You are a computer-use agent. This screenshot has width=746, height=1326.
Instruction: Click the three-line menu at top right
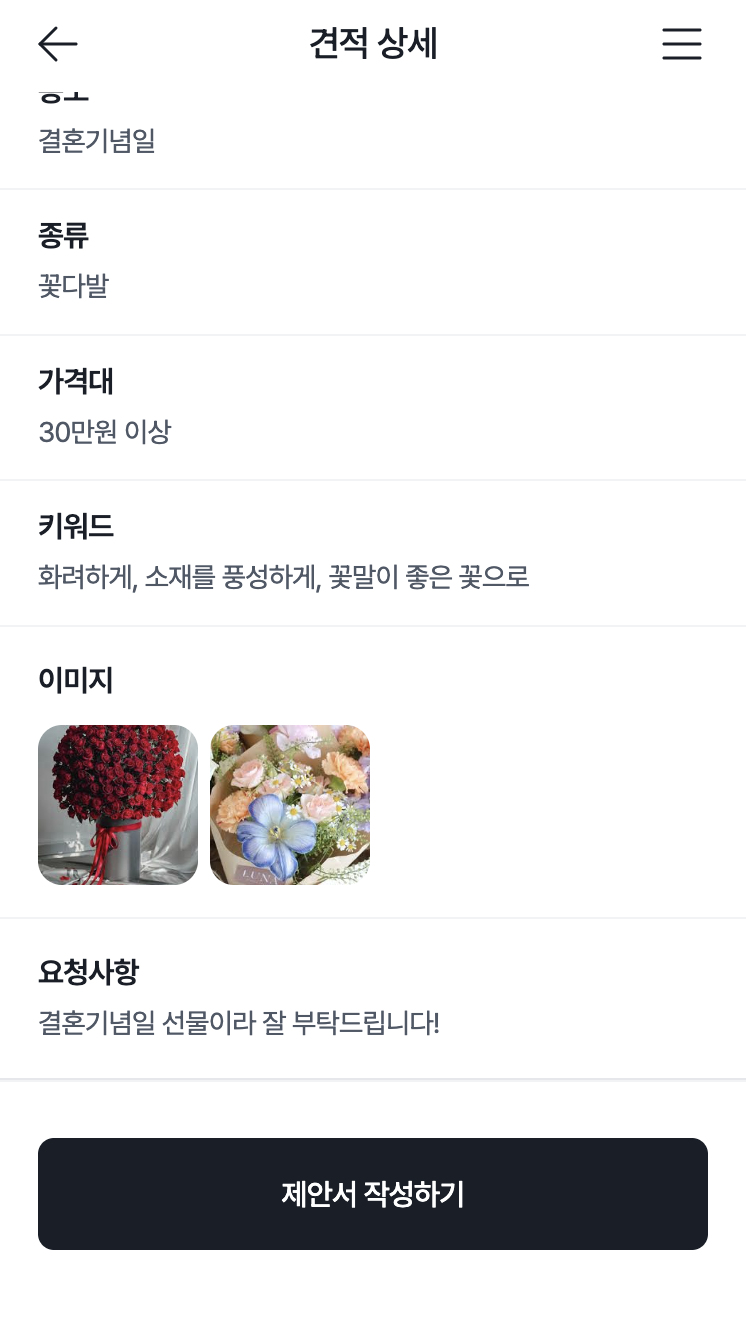click(x=681, y=44)
